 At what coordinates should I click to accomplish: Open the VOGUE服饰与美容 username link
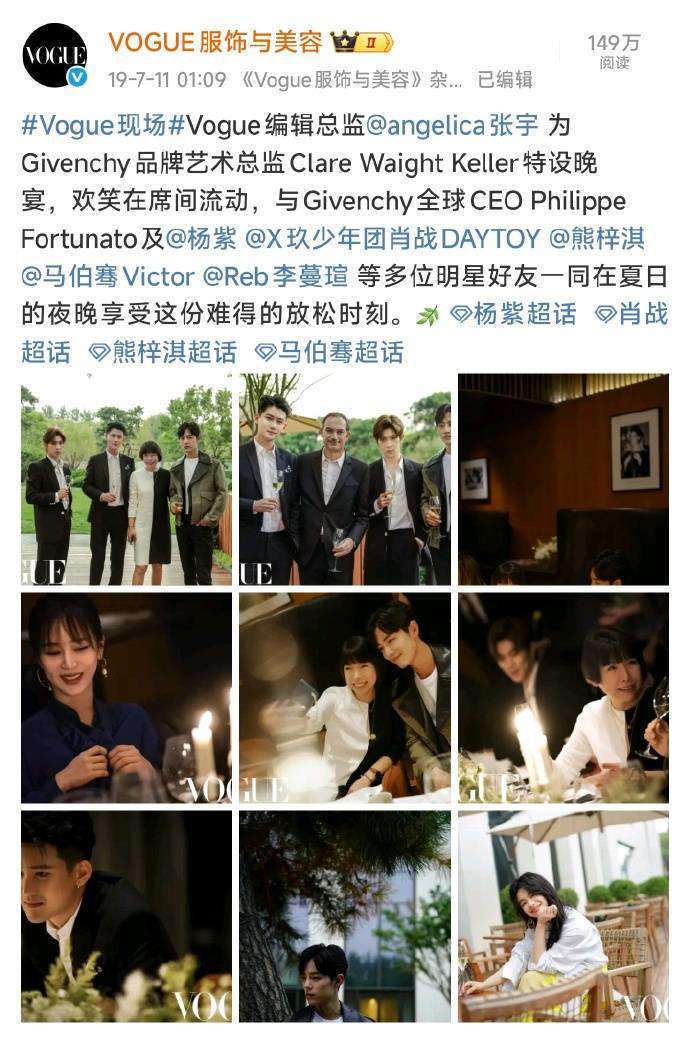click(x=215, y=42)
